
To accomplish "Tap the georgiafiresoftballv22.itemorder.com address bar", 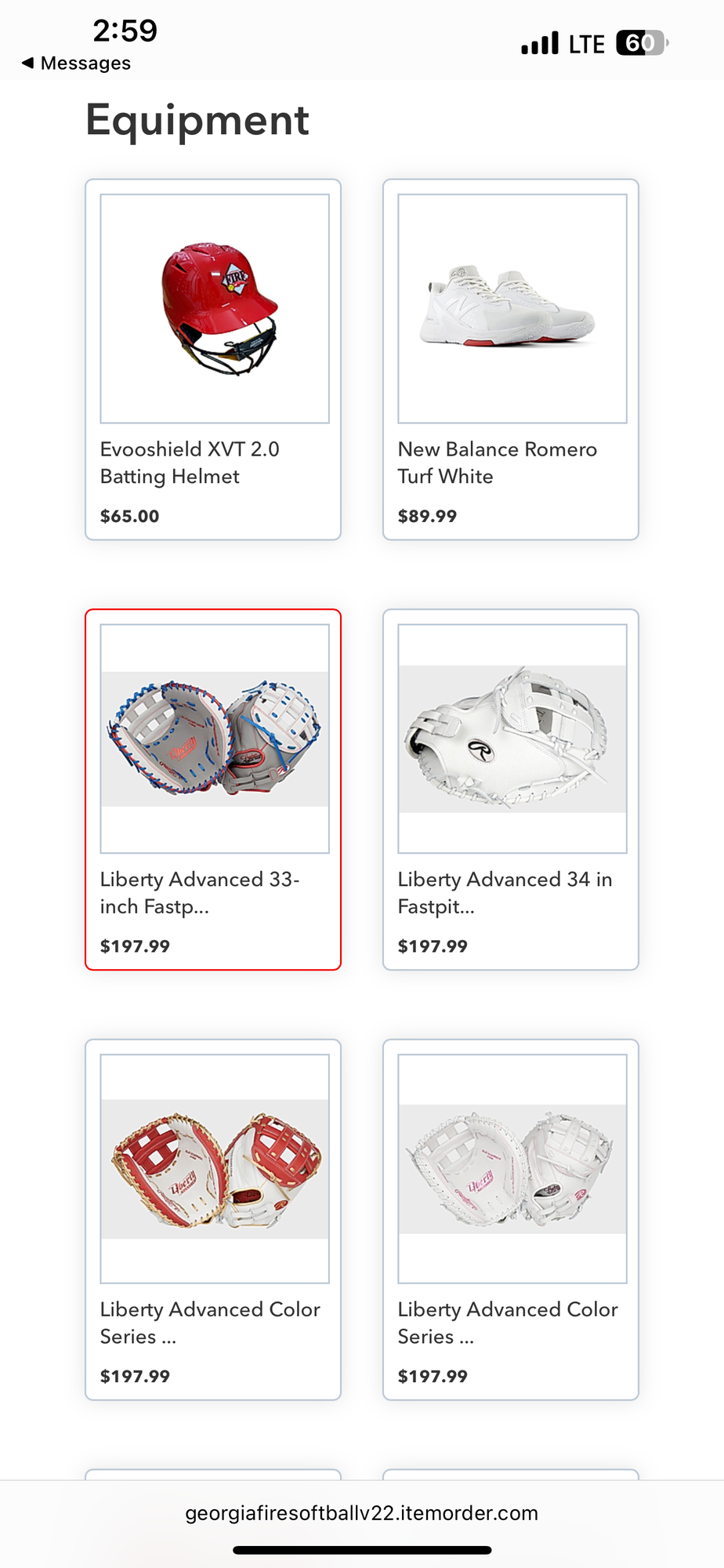I will (x=361, y=1512).
